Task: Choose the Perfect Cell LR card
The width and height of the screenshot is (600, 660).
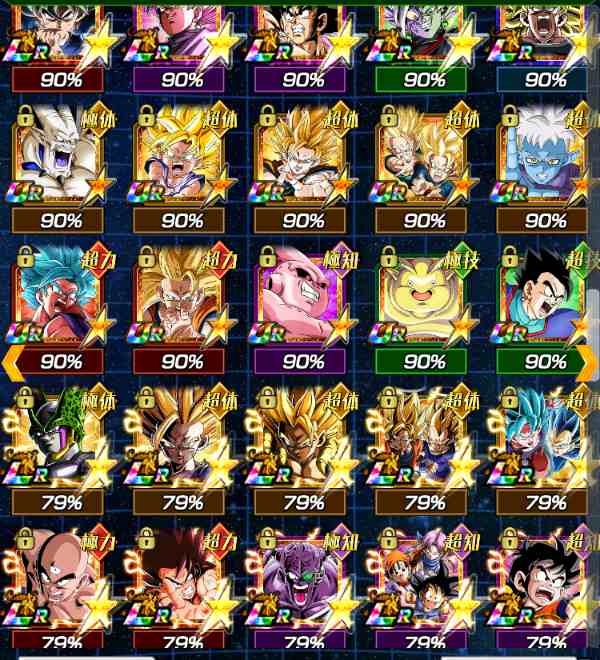Action: click(62, 440)
